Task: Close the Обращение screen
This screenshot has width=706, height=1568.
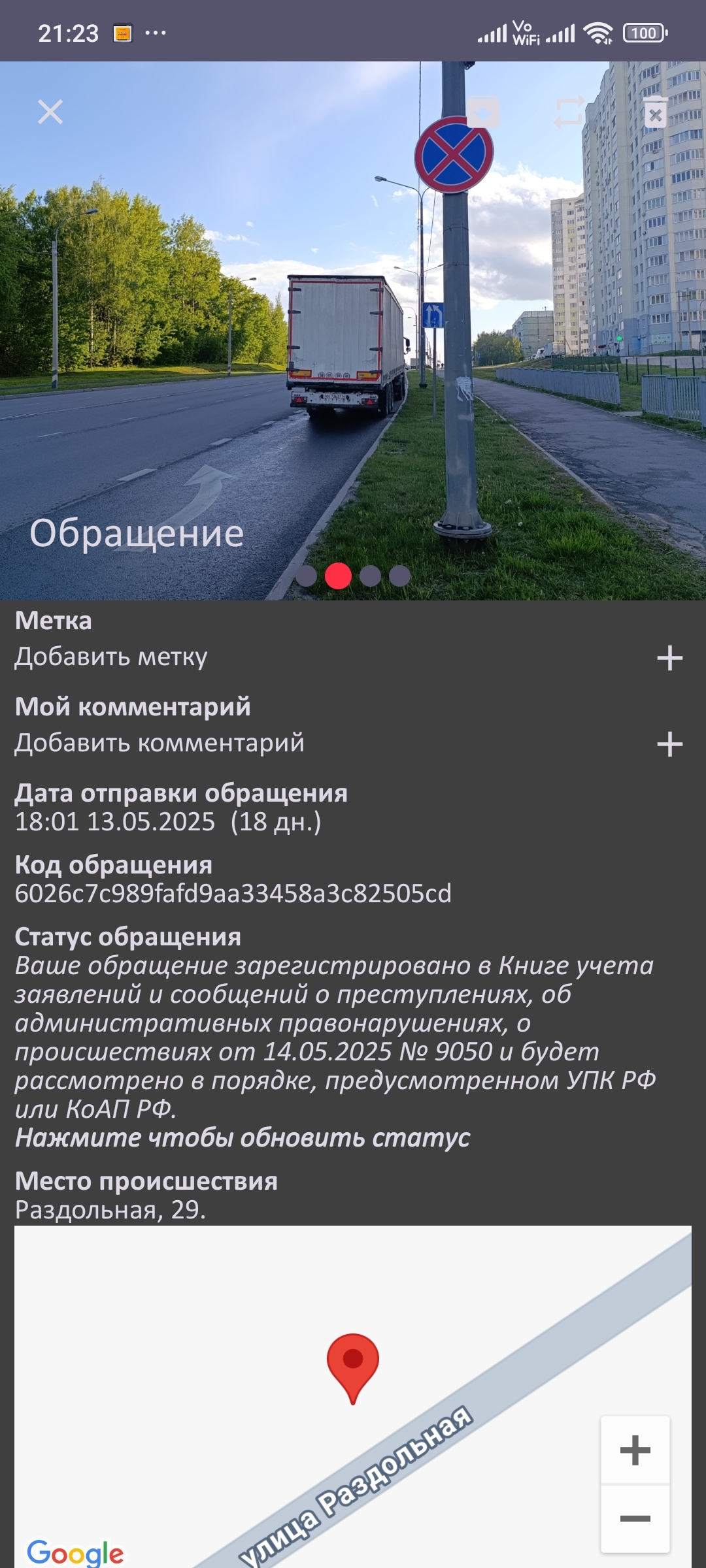Action: [50, 112]
